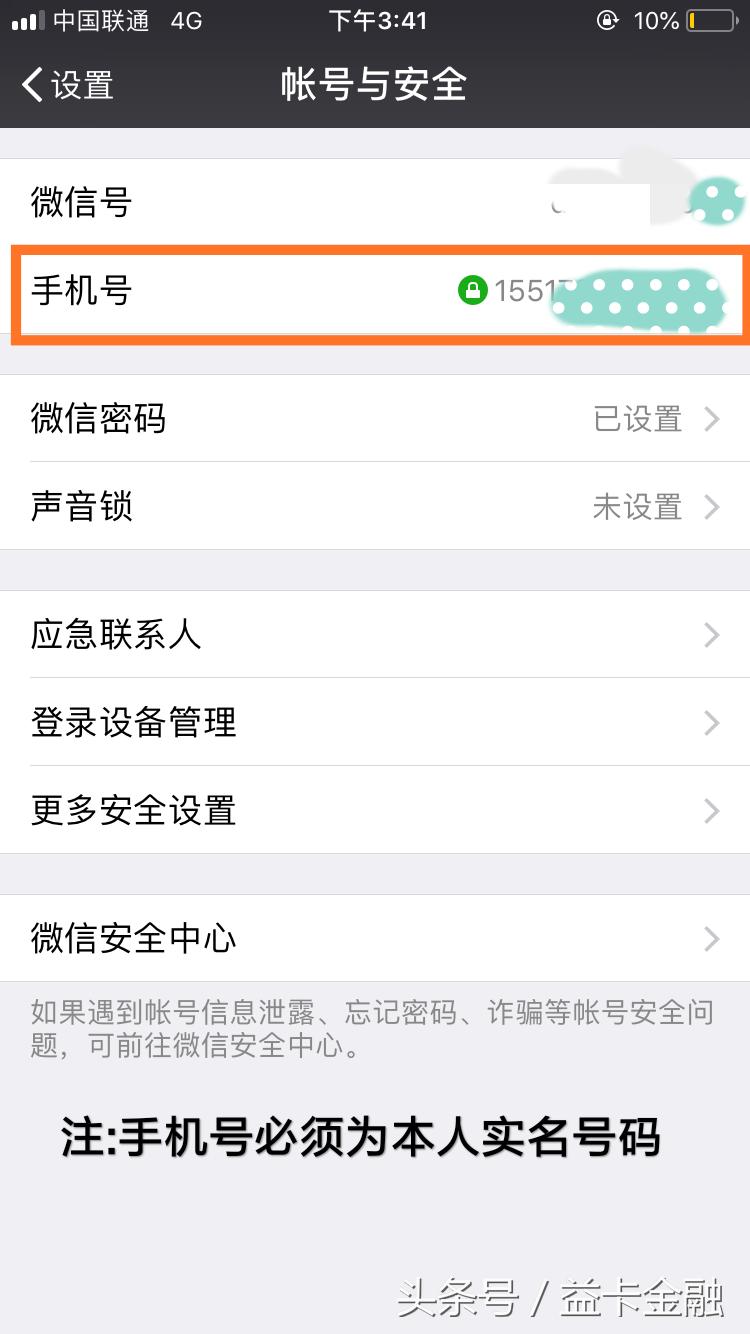
Task: Expand the 应急联系人 row chevron
Action: pos(711,635)
